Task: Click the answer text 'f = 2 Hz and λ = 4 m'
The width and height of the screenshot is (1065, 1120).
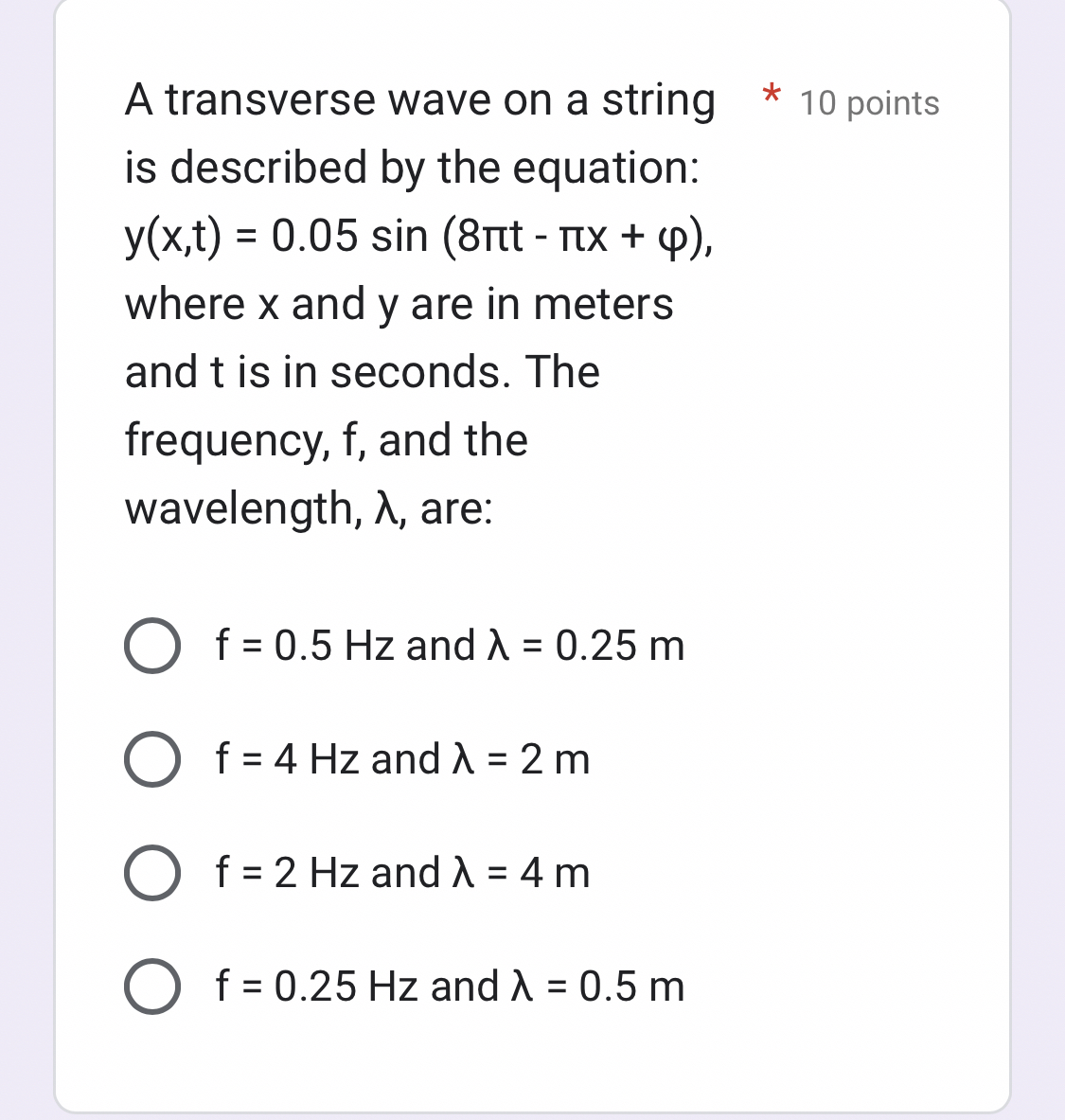Action: [401, 873]
